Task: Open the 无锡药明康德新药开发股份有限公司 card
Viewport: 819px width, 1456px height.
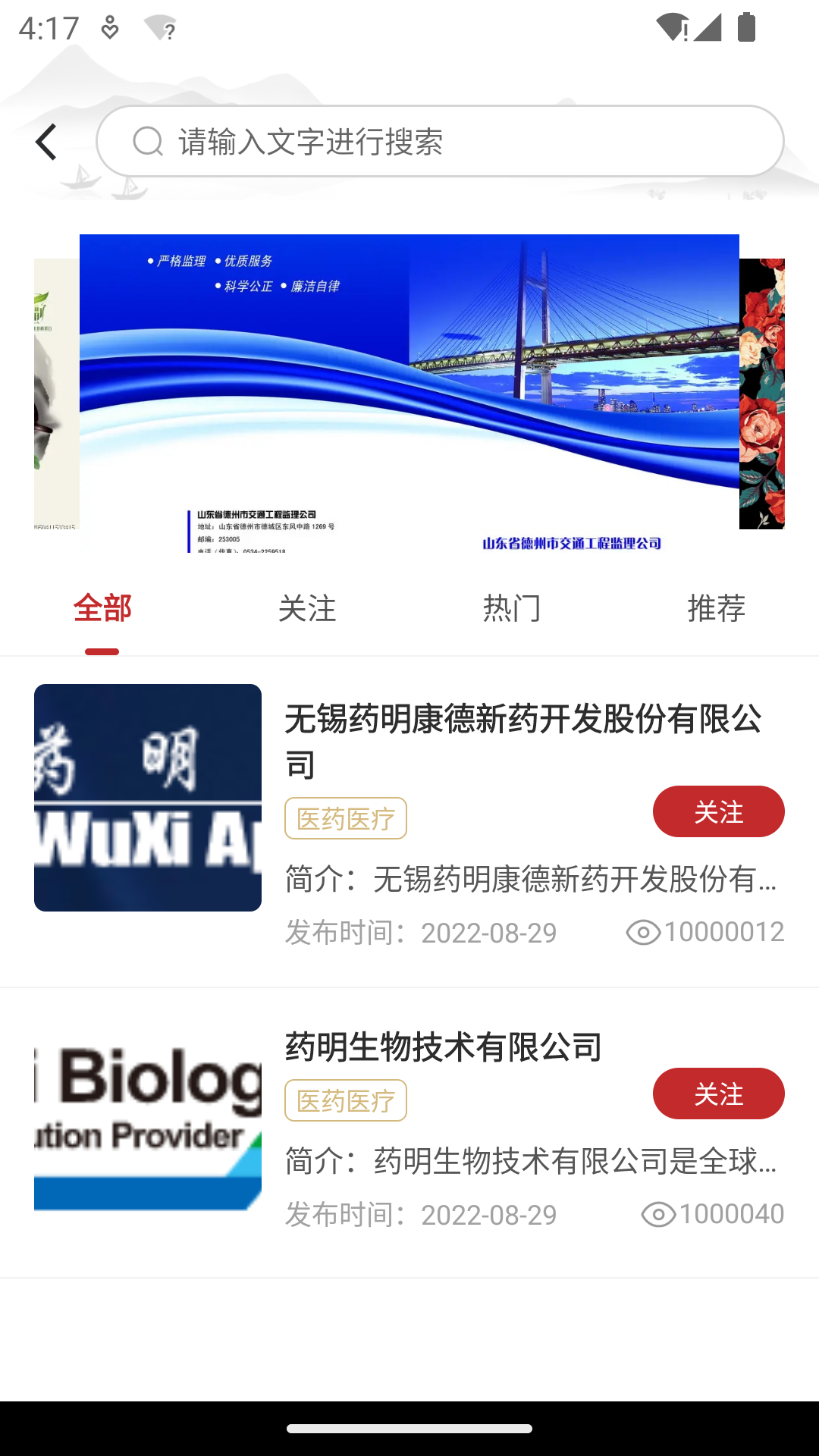Action: 409,822
